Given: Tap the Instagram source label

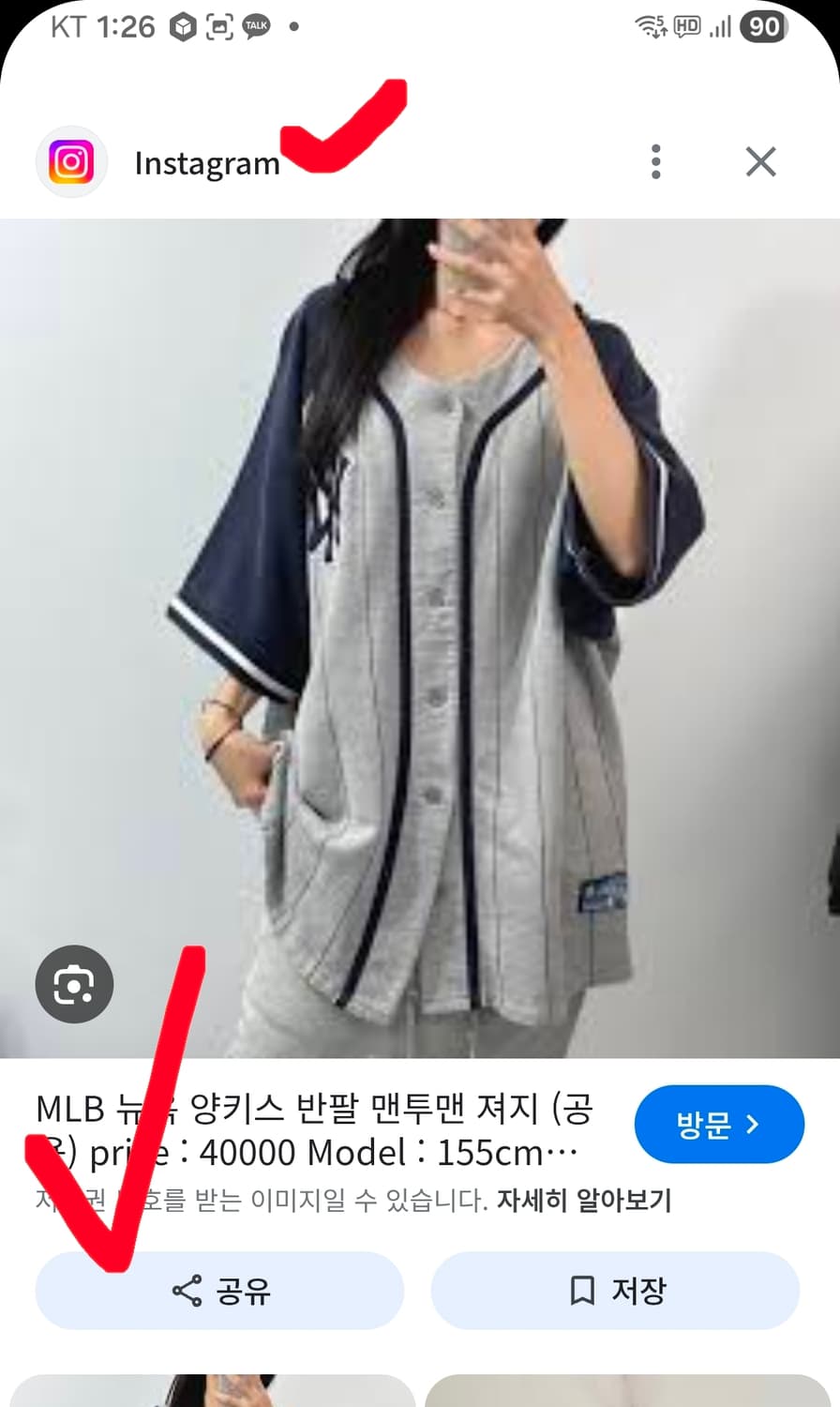Looking at the screenshot, I should [207, 162].
